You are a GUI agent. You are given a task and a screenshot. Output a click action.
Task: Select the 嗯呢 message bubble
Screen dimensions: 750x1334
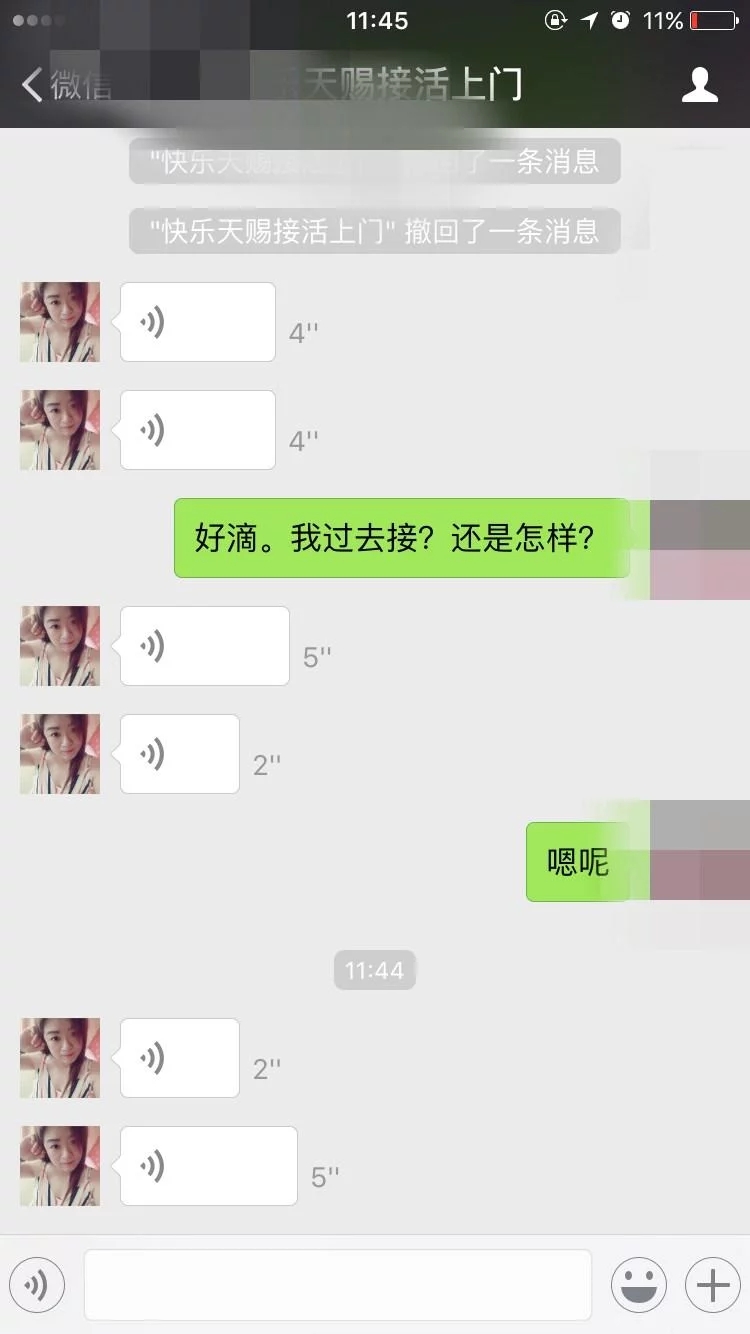[x=578, y=862]
